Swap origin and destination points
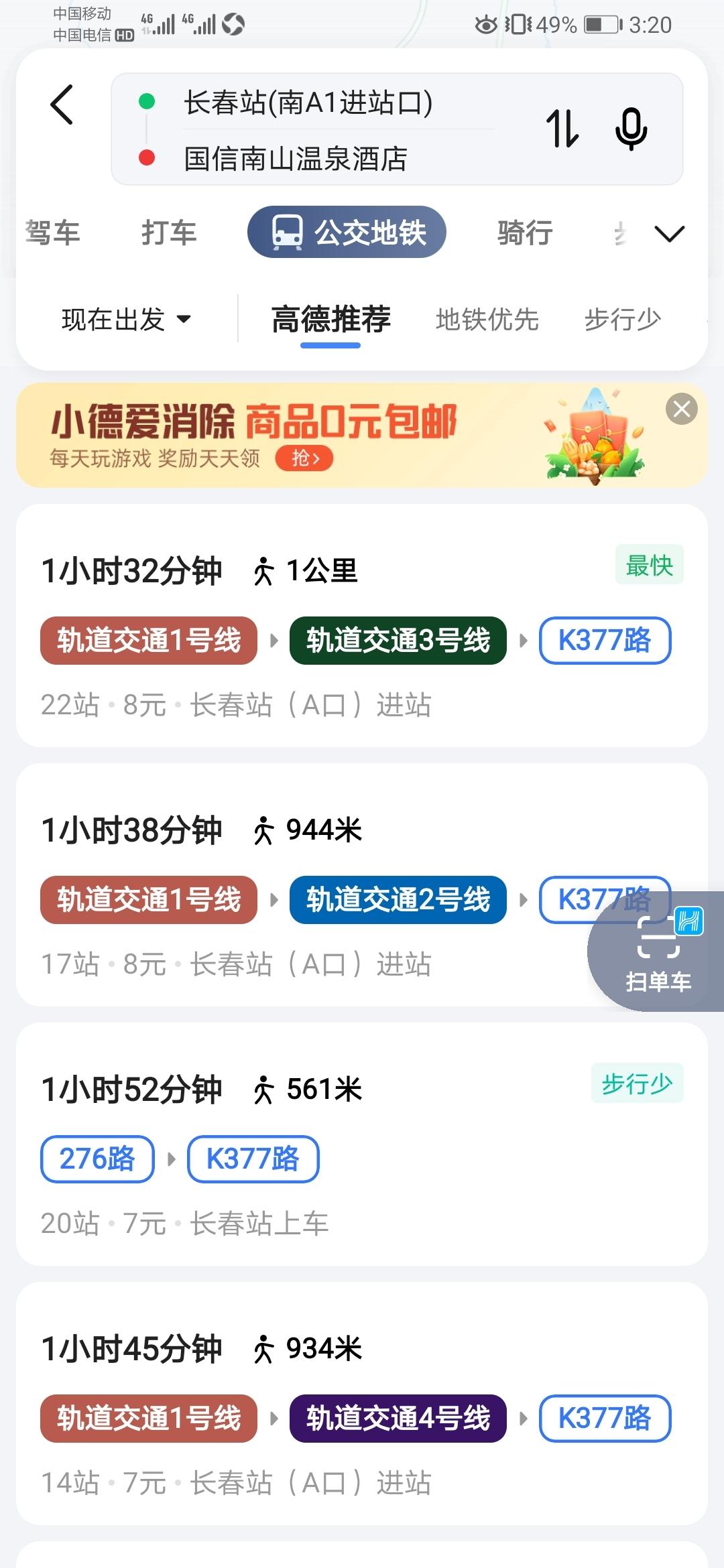The image size is (724, 1568). click(x=562, y=129)
